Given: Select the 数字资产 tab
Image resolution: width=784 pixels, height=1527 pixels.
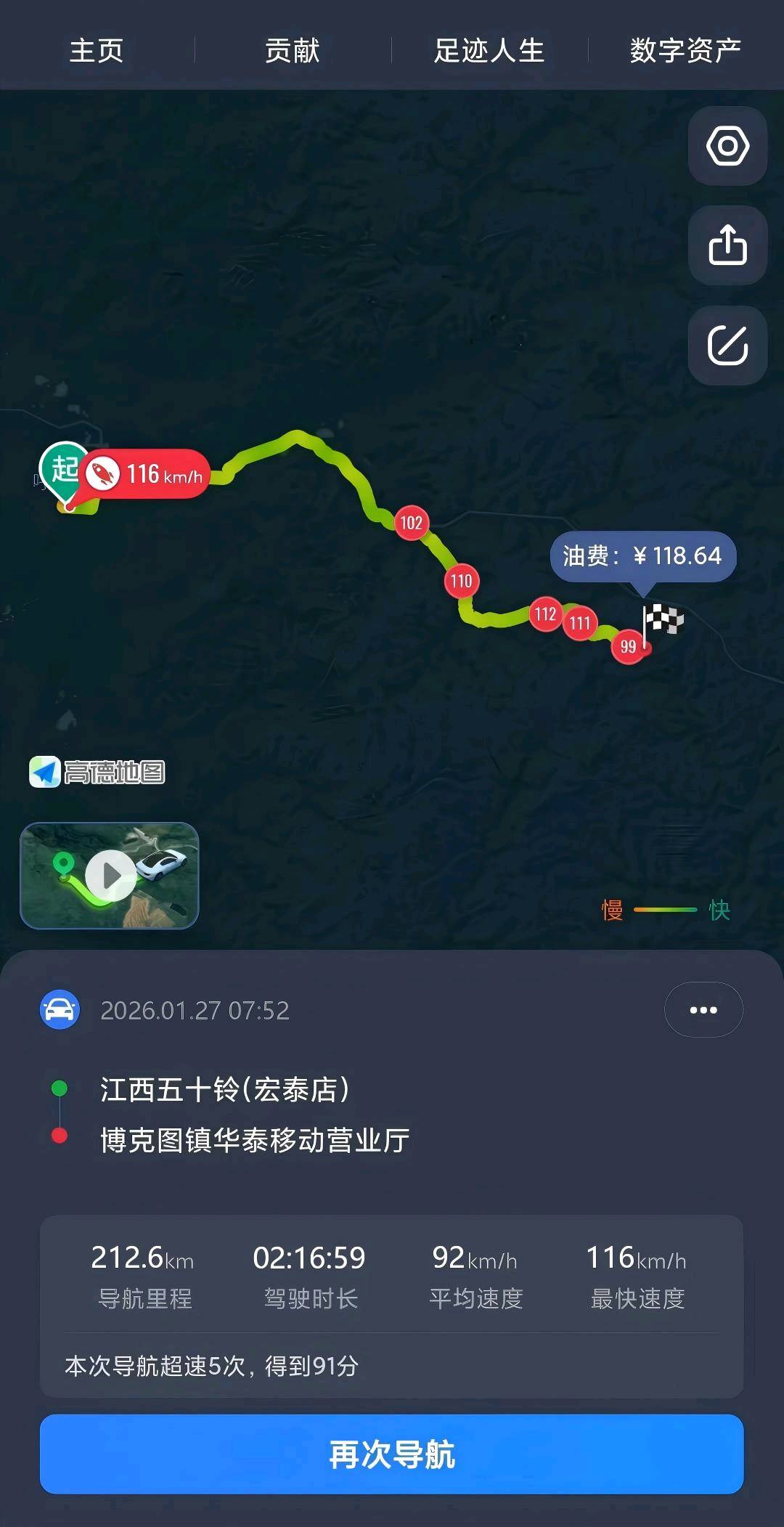Looking at the screenshot, I should [x=685, y=51].
